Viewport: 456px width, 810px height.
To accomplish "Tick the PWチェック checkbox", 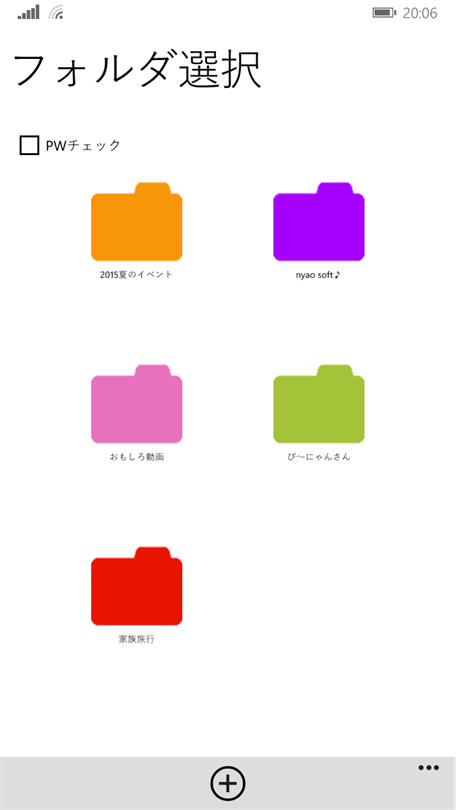I will coord(29,146).
